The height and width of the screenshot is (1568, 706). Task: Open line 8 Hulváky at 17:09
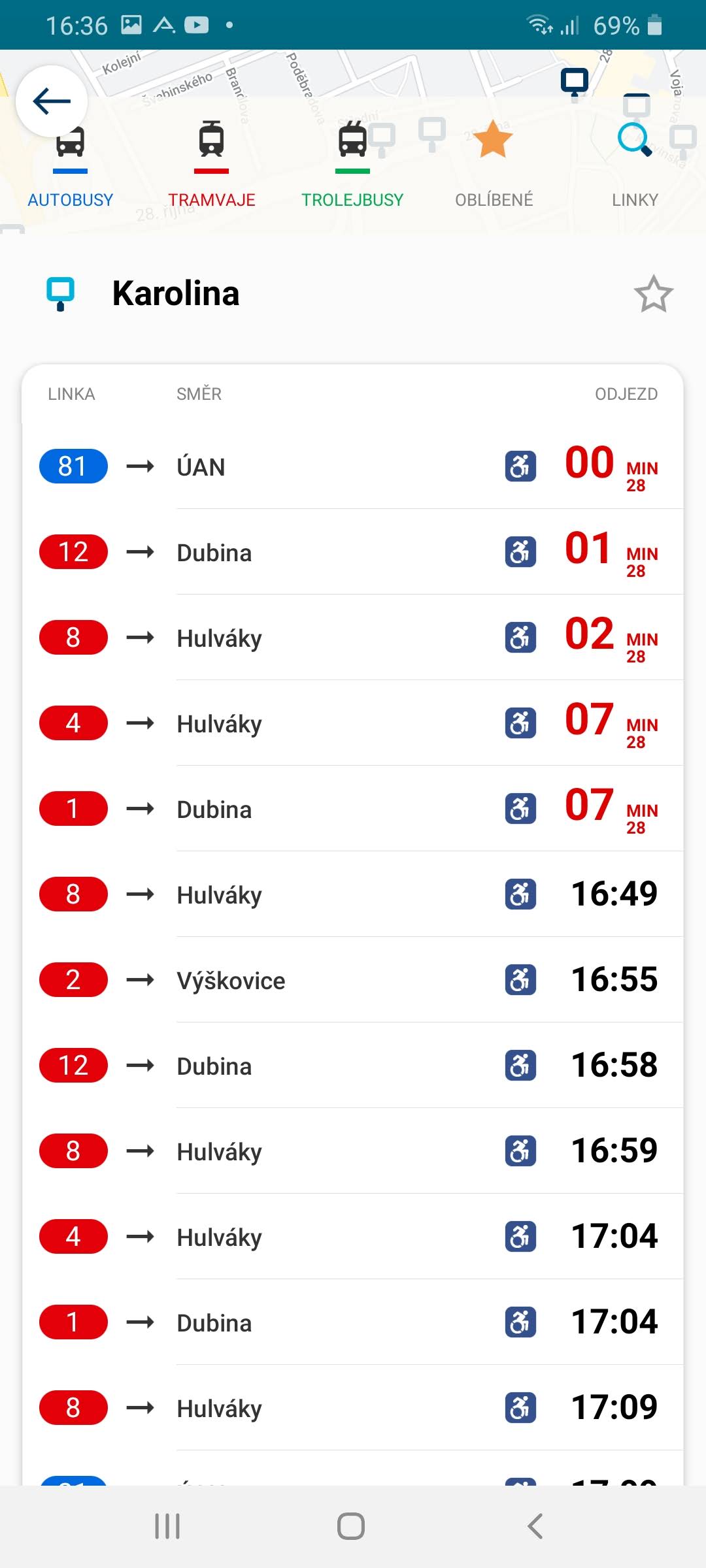353,1408
